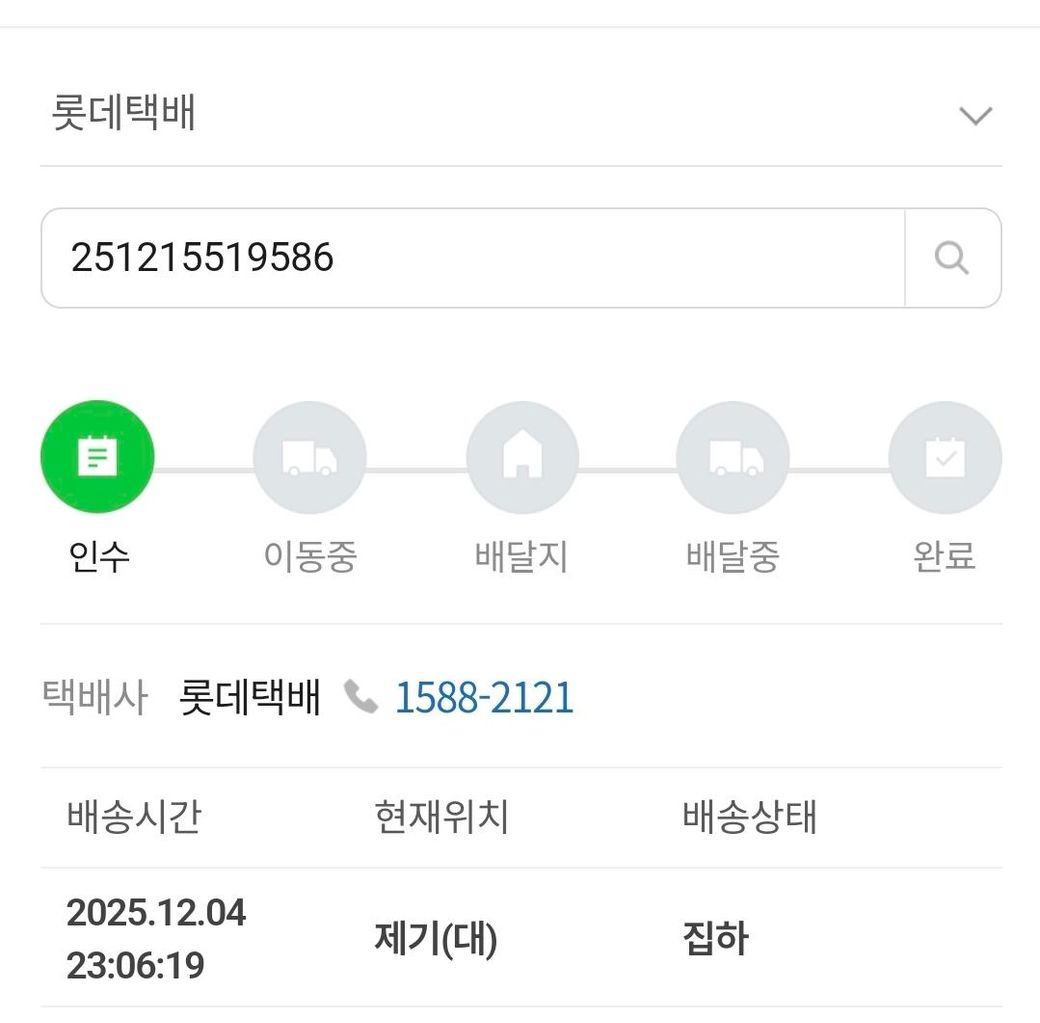Search the tracking number with magnifier icon
The image size is (1040, 1023).
pos(952,258)
